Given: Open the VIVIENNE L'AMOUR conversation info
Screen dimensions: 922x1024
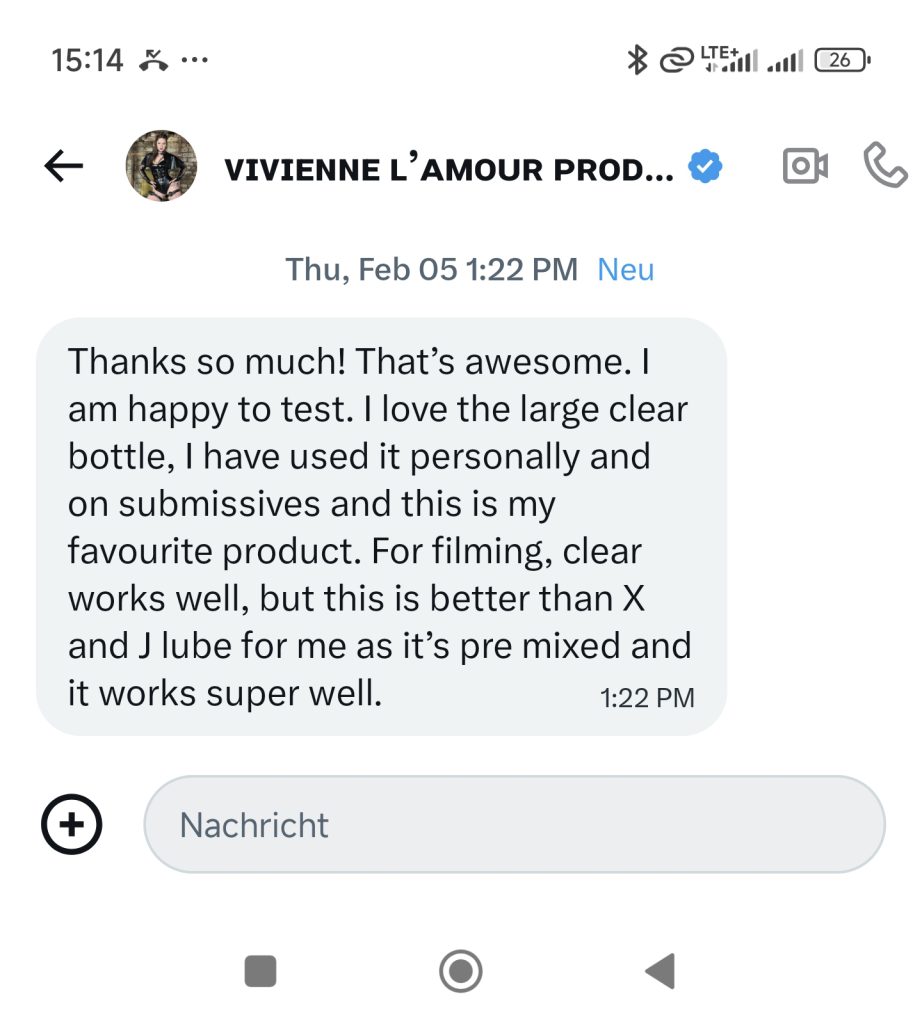Looking at the screenshot, I should point(448,169).
